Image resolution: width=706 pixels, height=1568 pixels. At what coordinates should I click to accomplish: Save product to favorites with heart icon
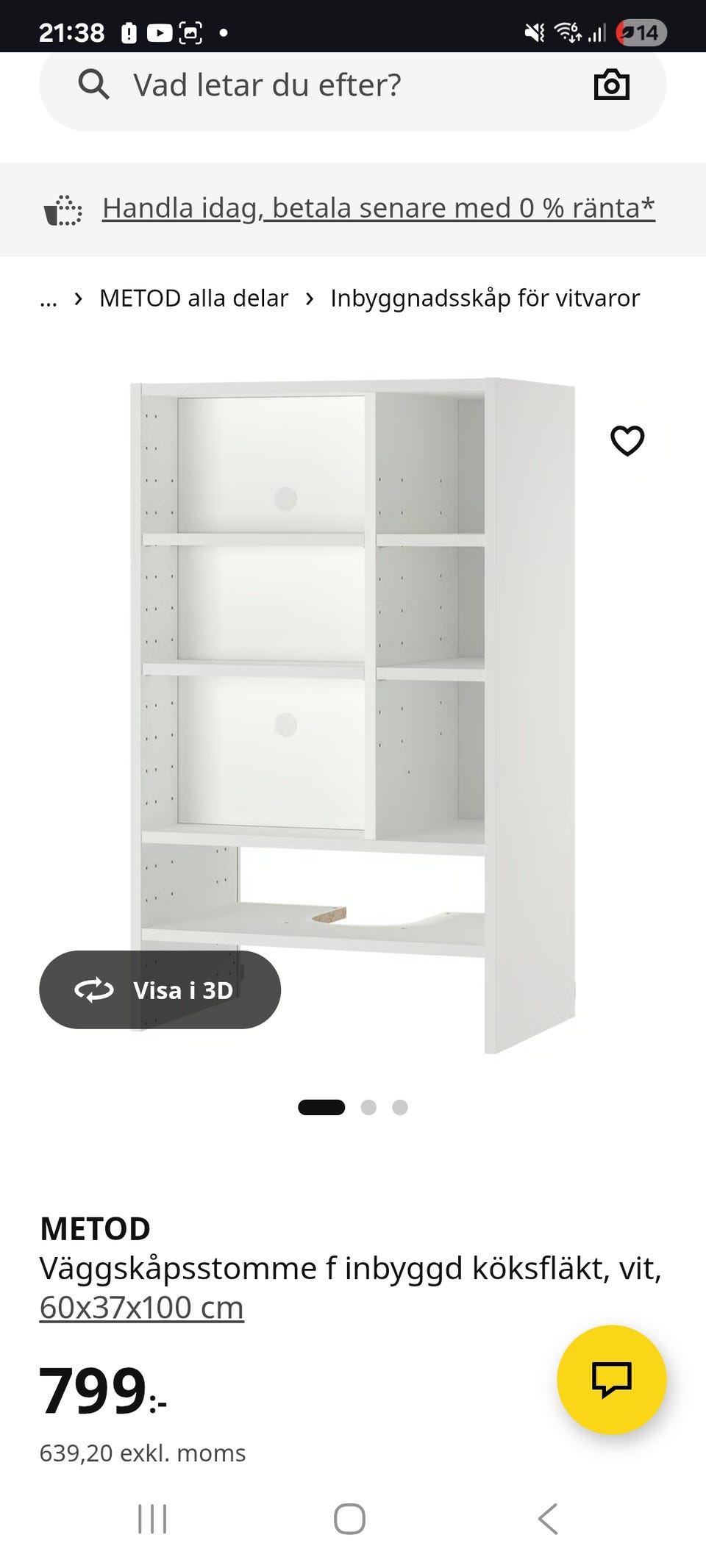(627, 440)
